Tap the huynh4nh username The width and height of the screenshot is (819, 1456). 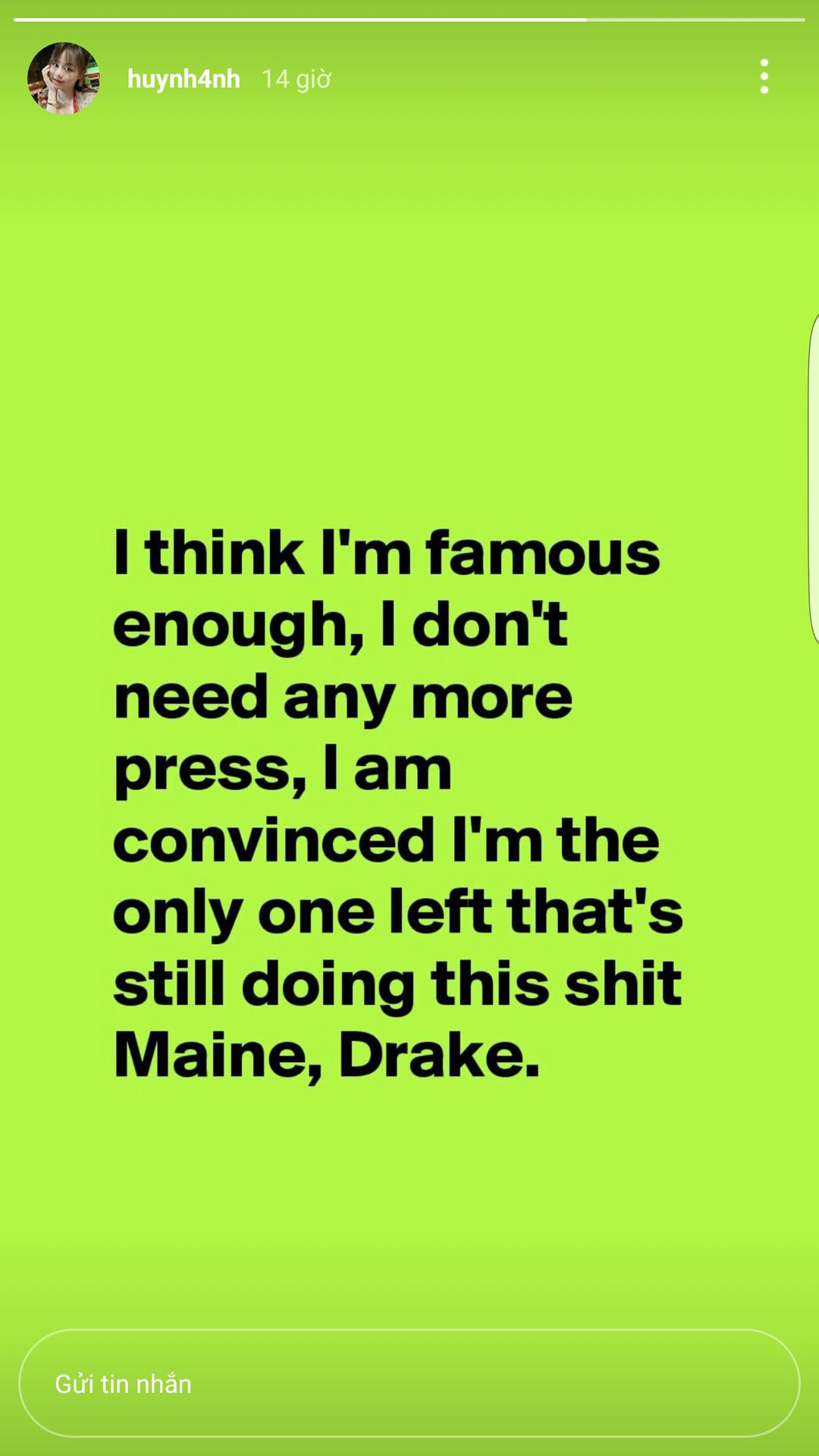[x=184, y=79]
